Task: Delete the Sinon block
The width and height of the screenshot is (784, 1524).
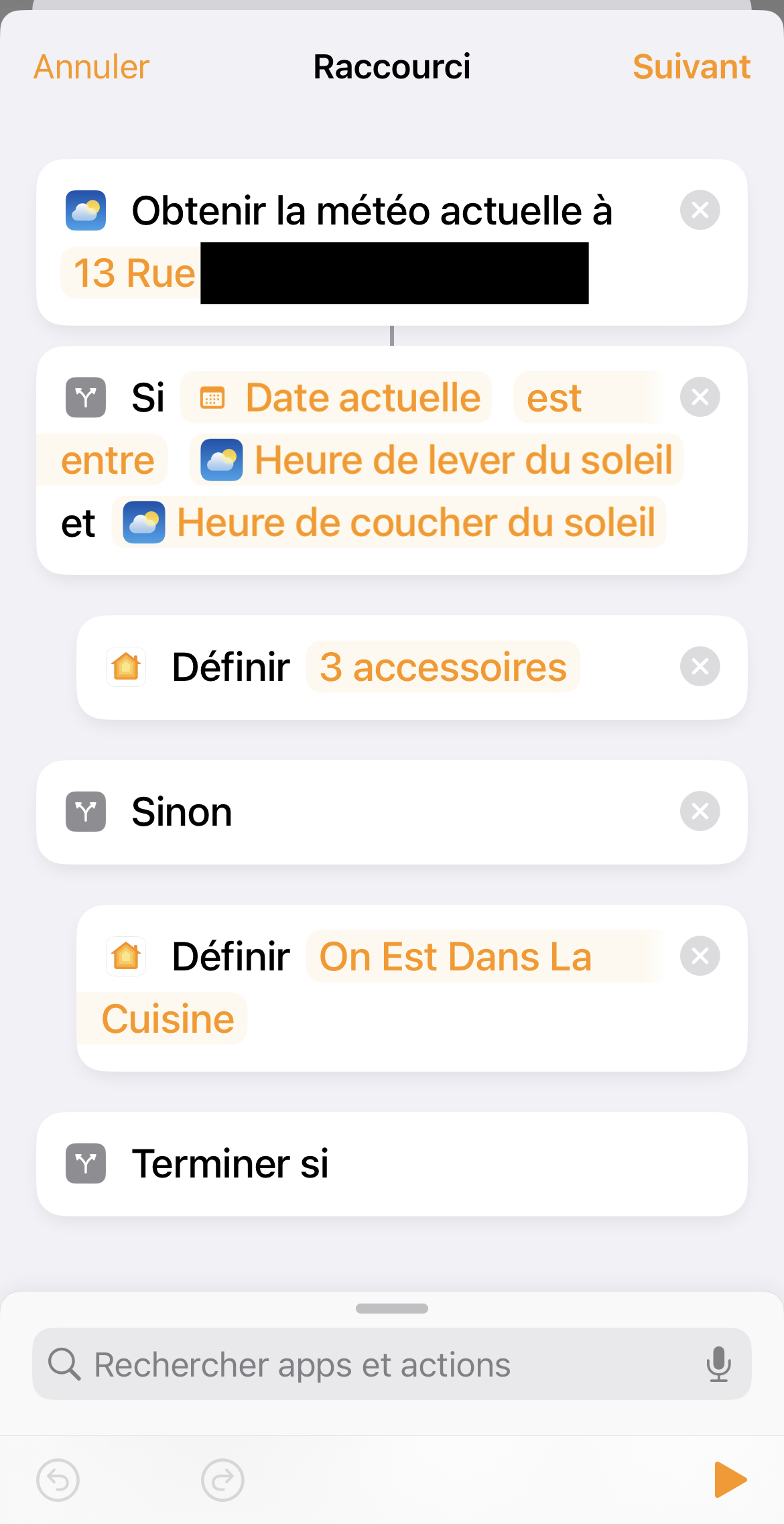Action: click(x=700, y=812)
